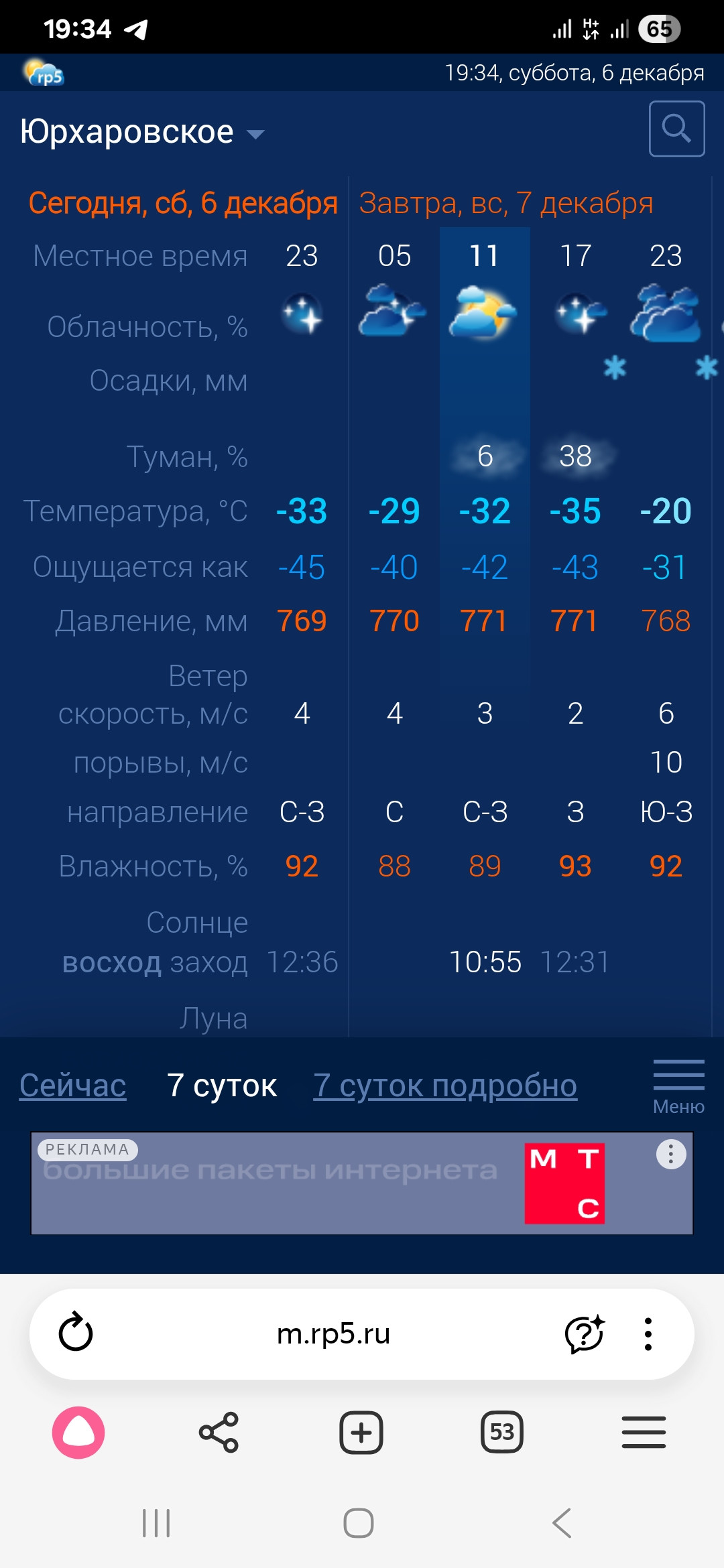Open the 7 суток подробно link
The image size is (724, 1568).
pyautogui.click(x=445, y=1085)
